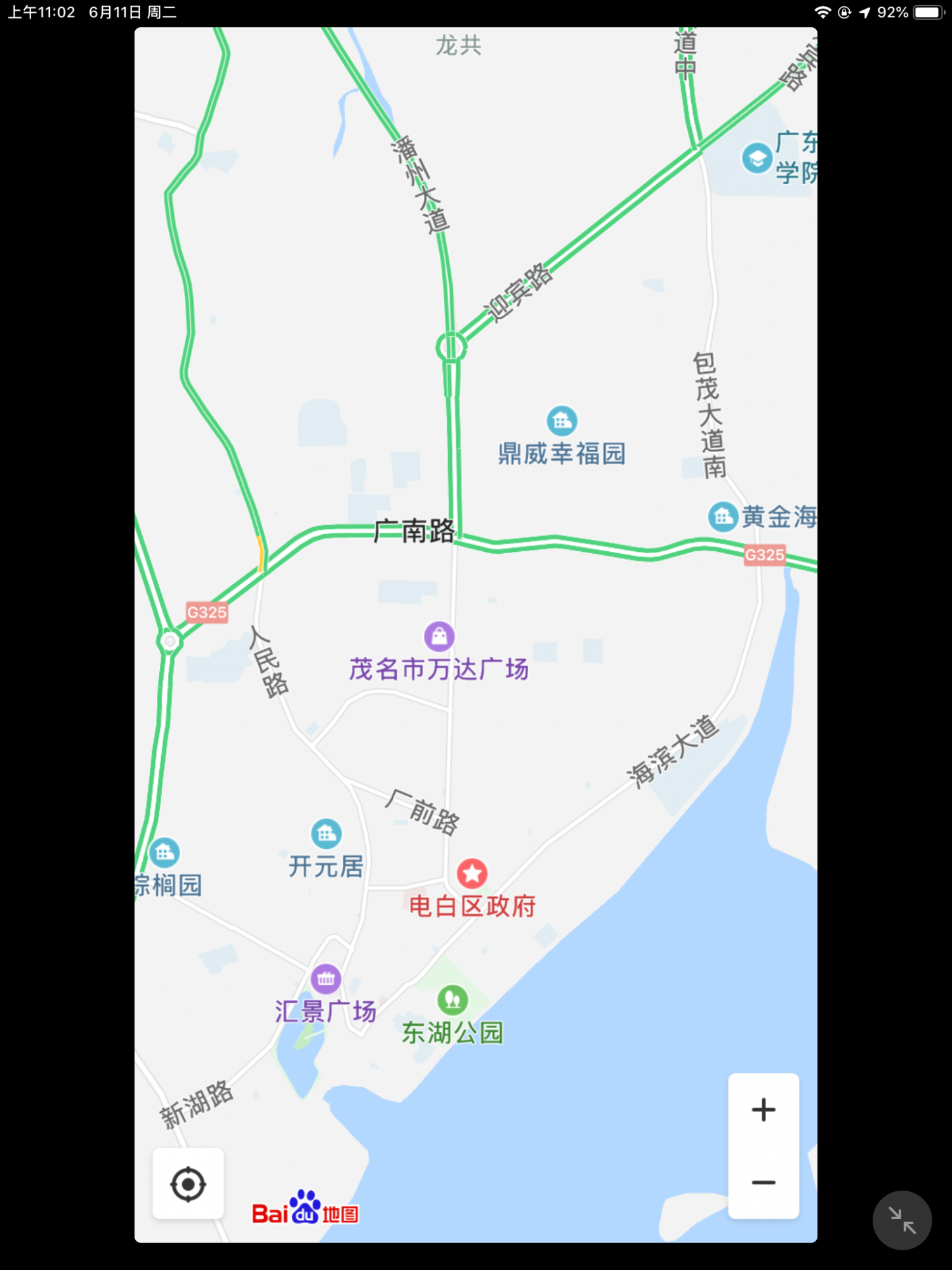Select the 黄金海 marker
This screenshot has height=1270, width=952.
point(723,517)
